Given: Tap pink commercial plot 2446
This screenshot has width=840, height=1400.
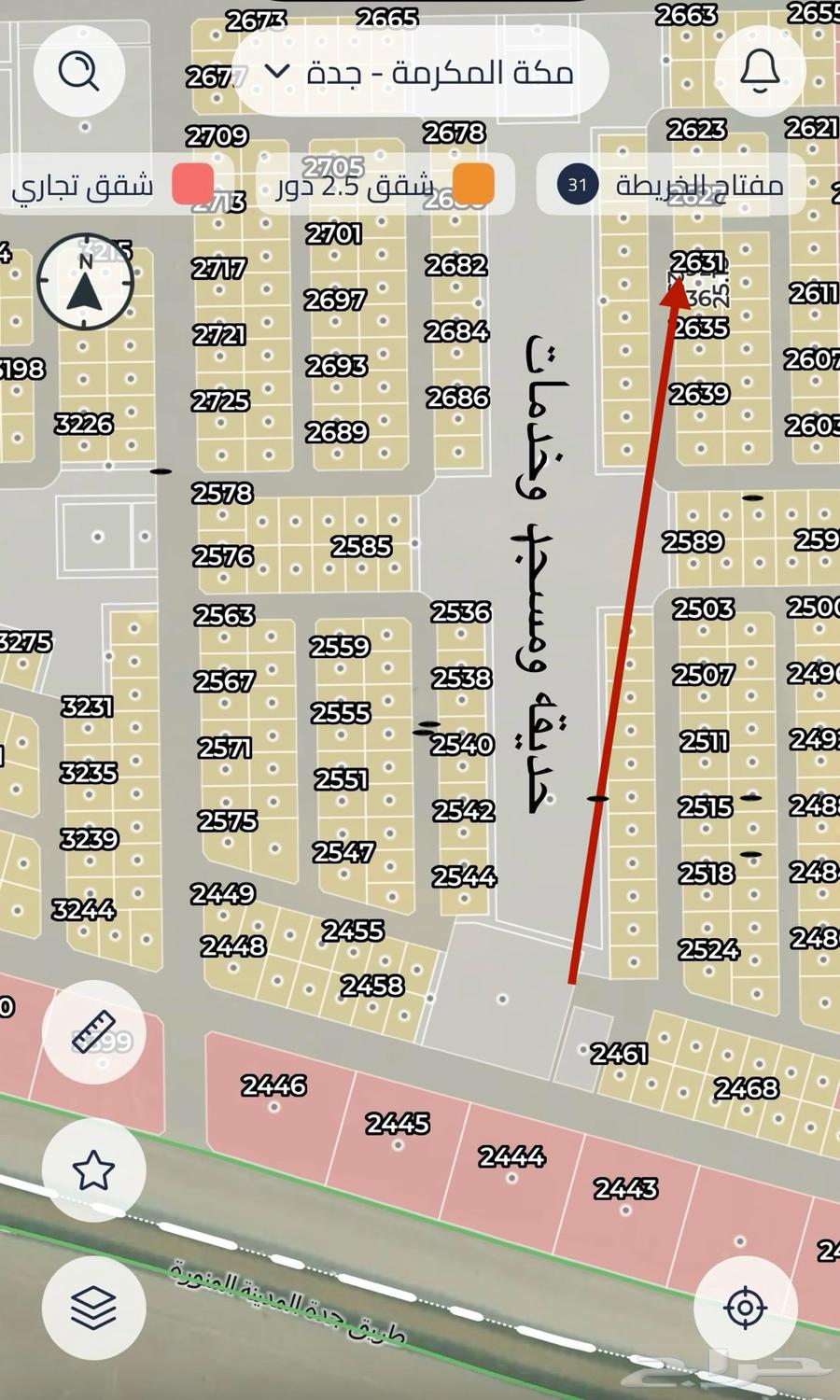Looking at the screenshot, I should (275, 1085).
